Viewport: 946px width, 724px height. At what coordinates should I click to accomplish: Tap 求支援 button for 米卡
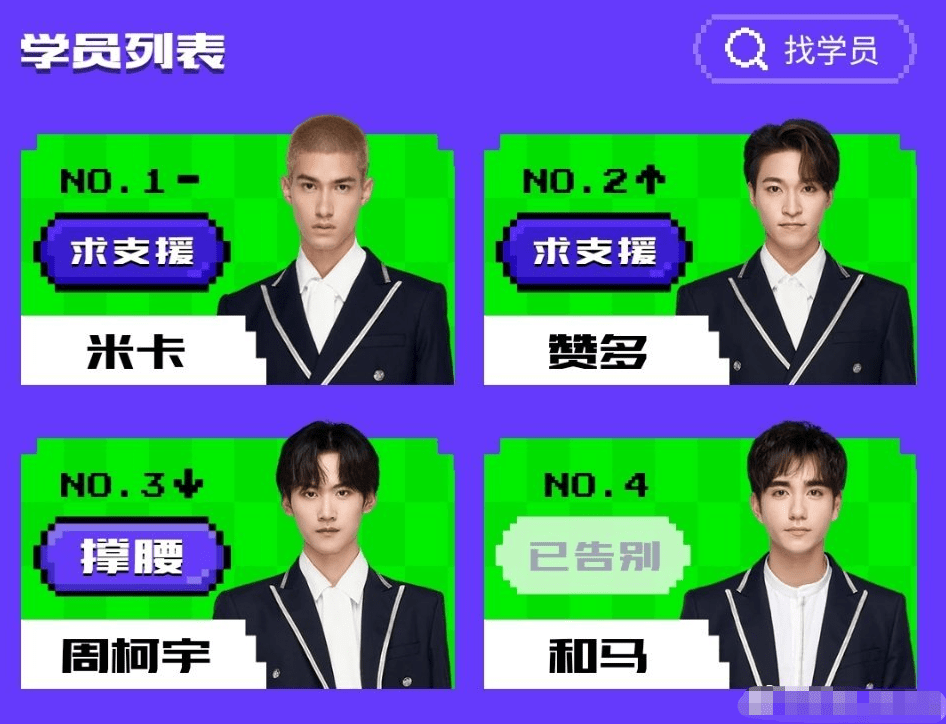(x=132, y=251)
